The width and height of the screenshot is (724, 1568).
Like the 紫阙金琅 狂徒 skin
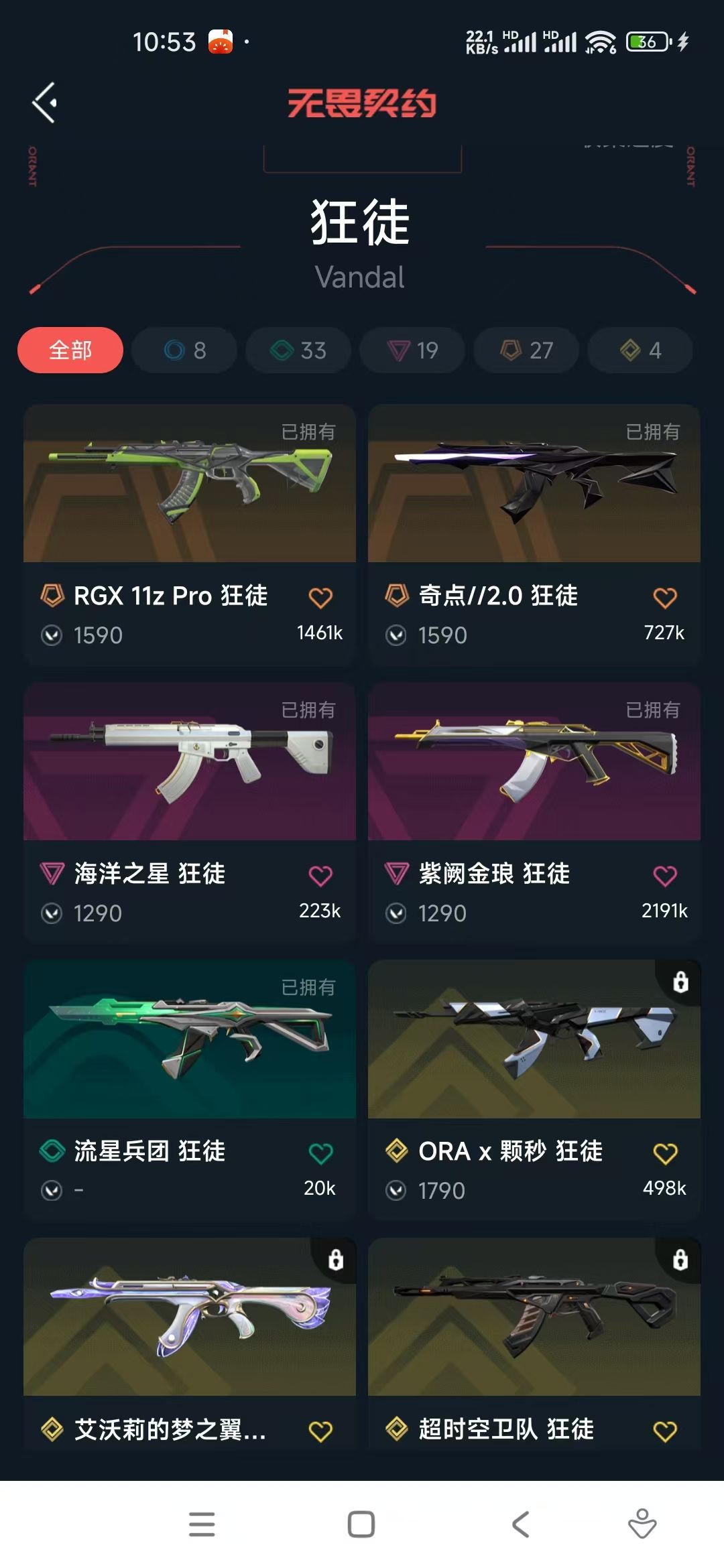[665, 875]
